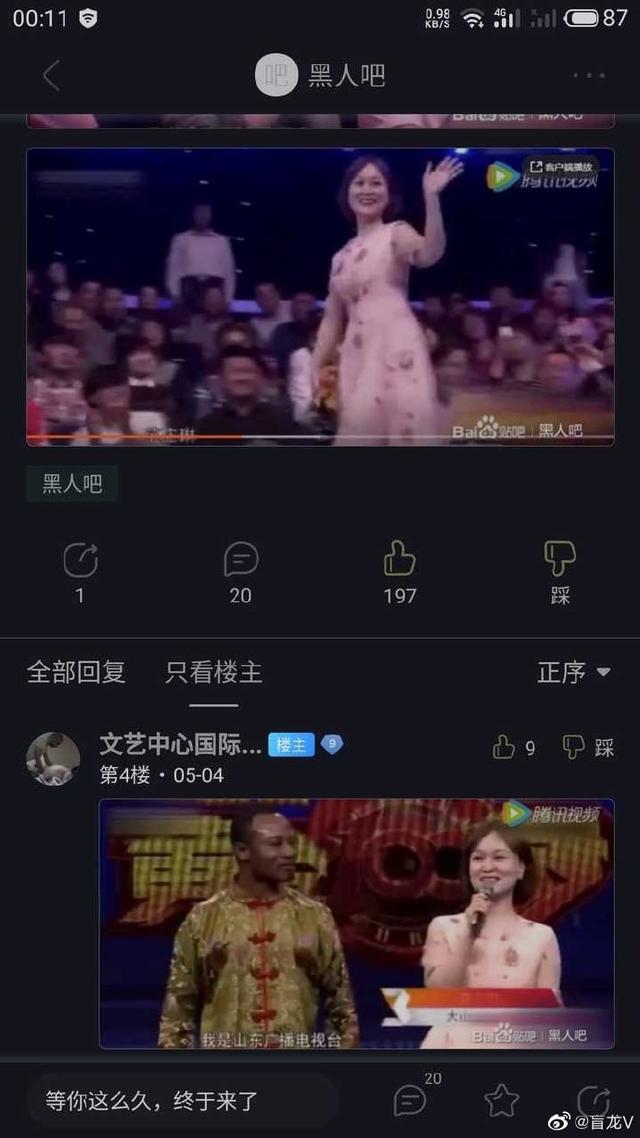Image resolution: width=640 pixels, height=1138 pixels.
Task: Open 黑人吧 forum from the header title
Action: 345,75
